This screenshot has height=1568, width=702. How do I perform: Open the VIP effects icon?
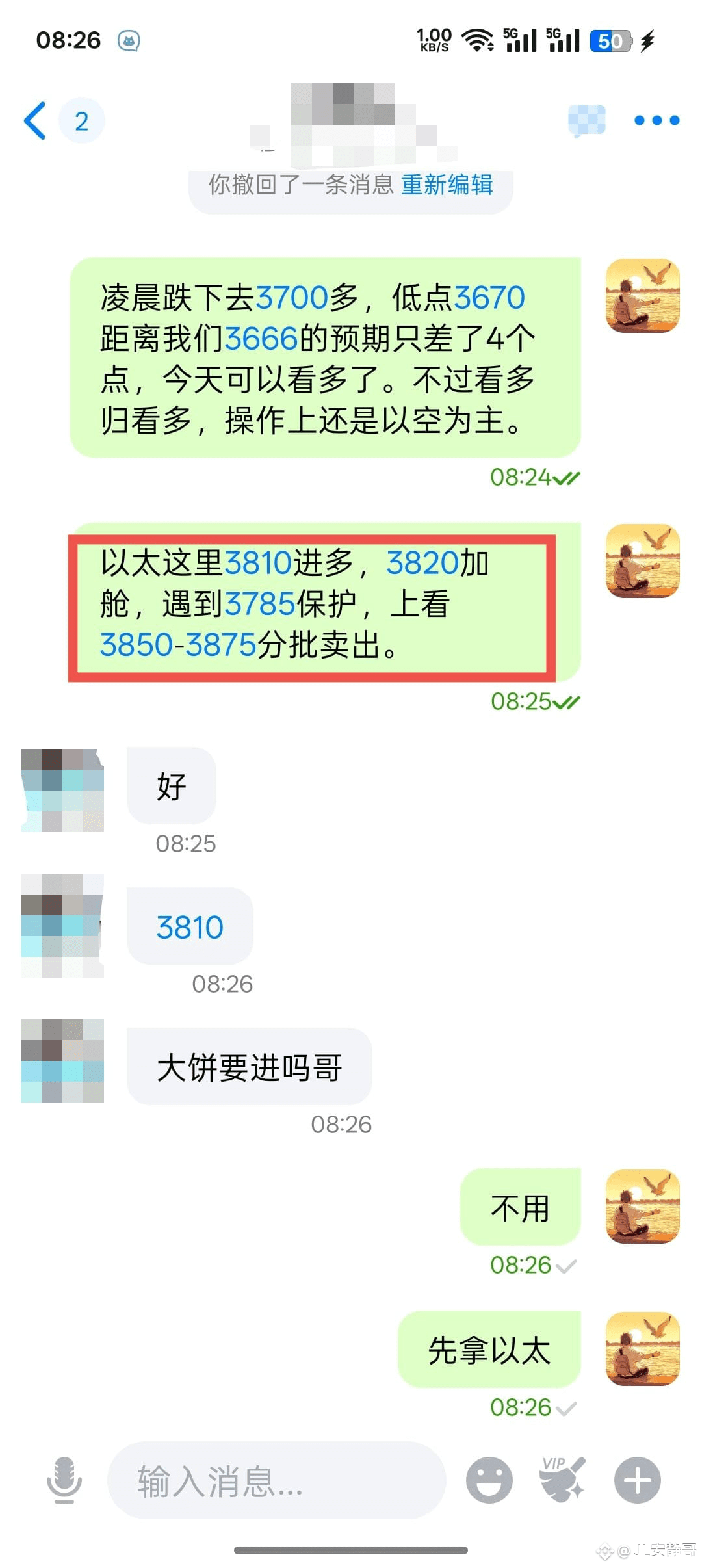pos(563,1480)
